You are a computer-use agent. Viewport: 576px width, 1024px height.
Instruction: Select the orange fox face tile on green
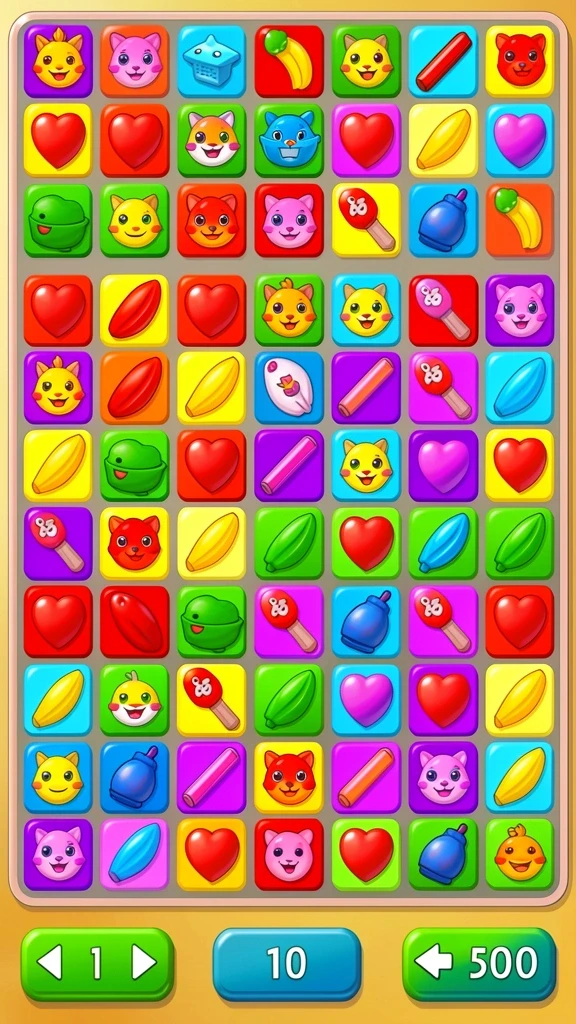click(x=212, y=140)
